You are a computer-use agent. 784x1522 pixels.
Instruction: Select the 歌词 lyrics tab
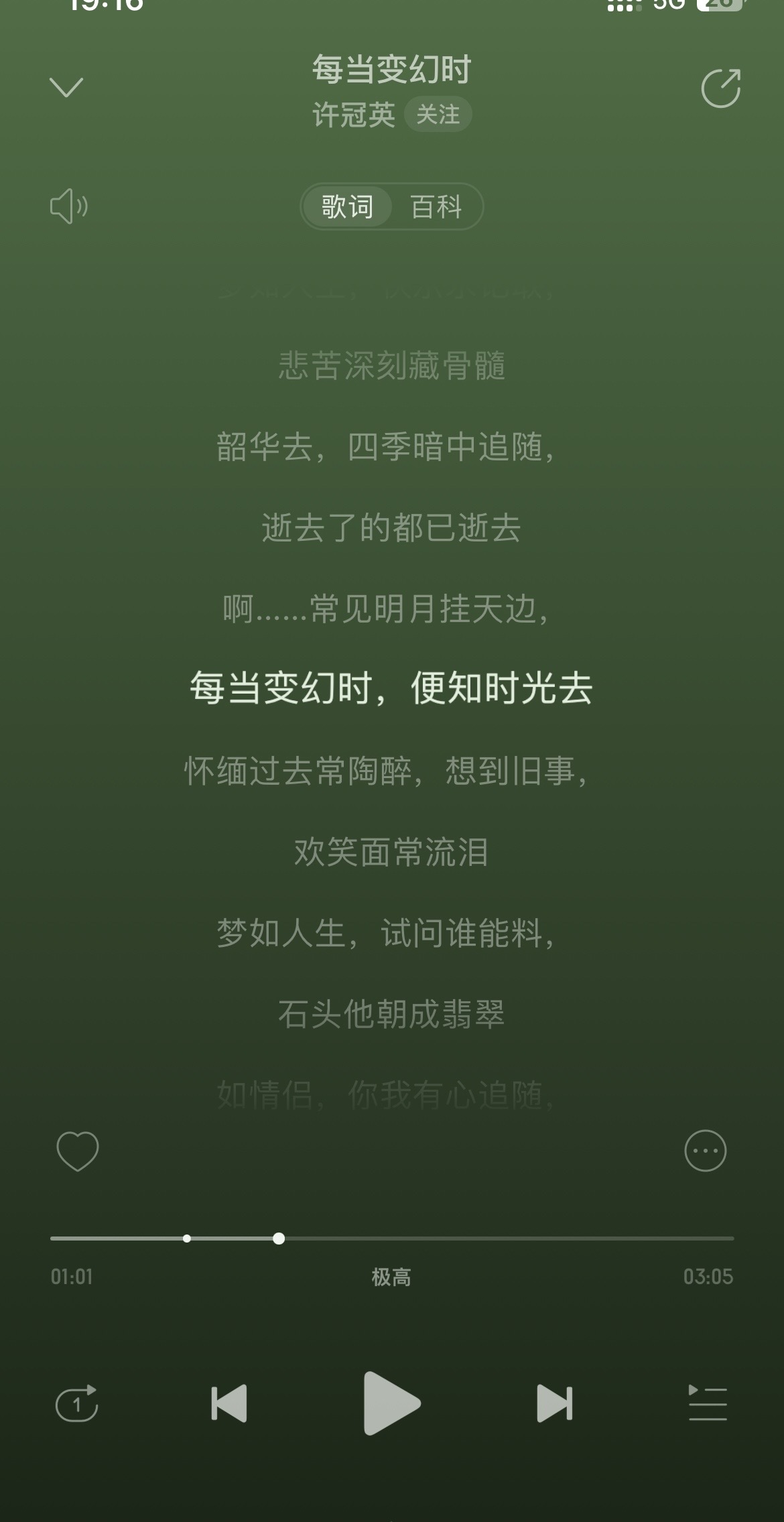(347, 206)
